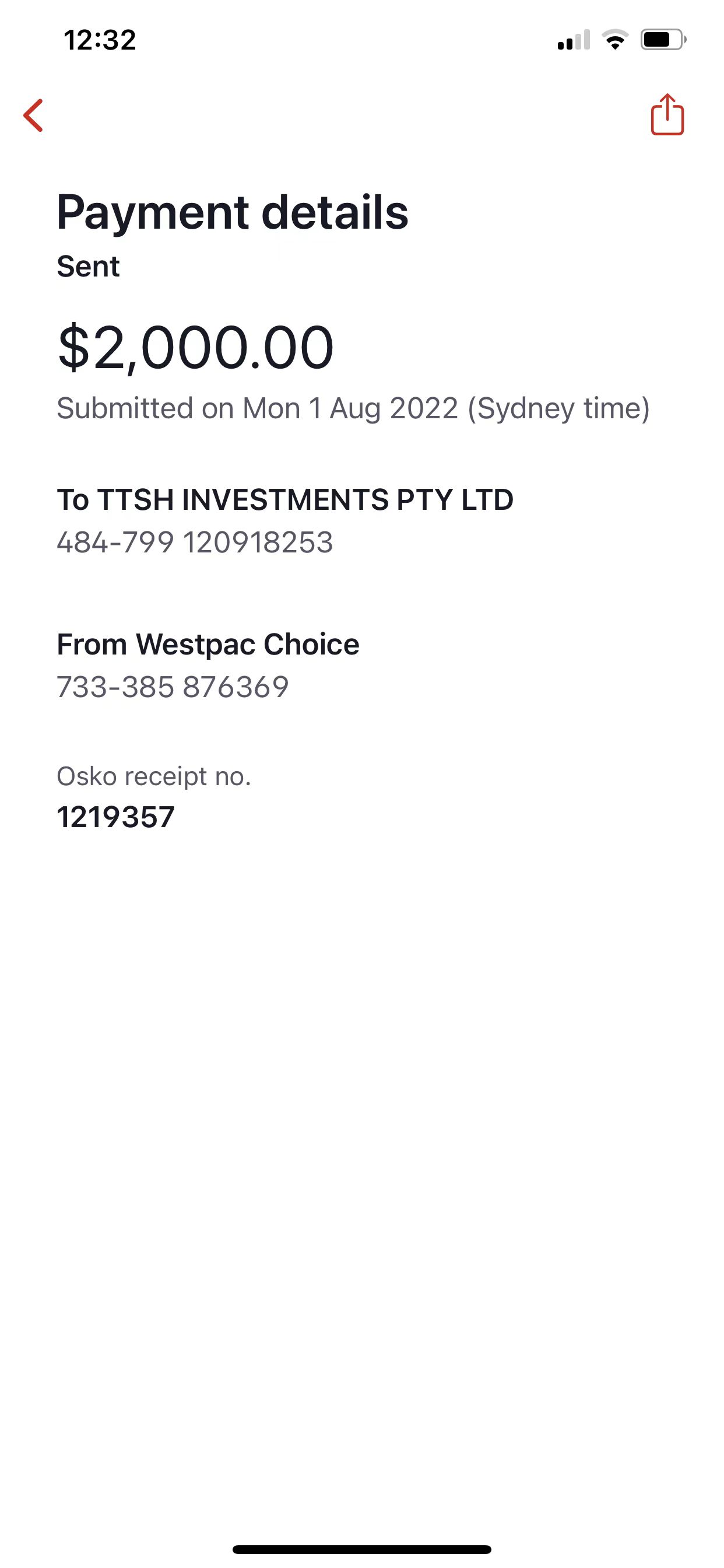
Task: Go back using the red arrow
Action: (x=33, y=115)
